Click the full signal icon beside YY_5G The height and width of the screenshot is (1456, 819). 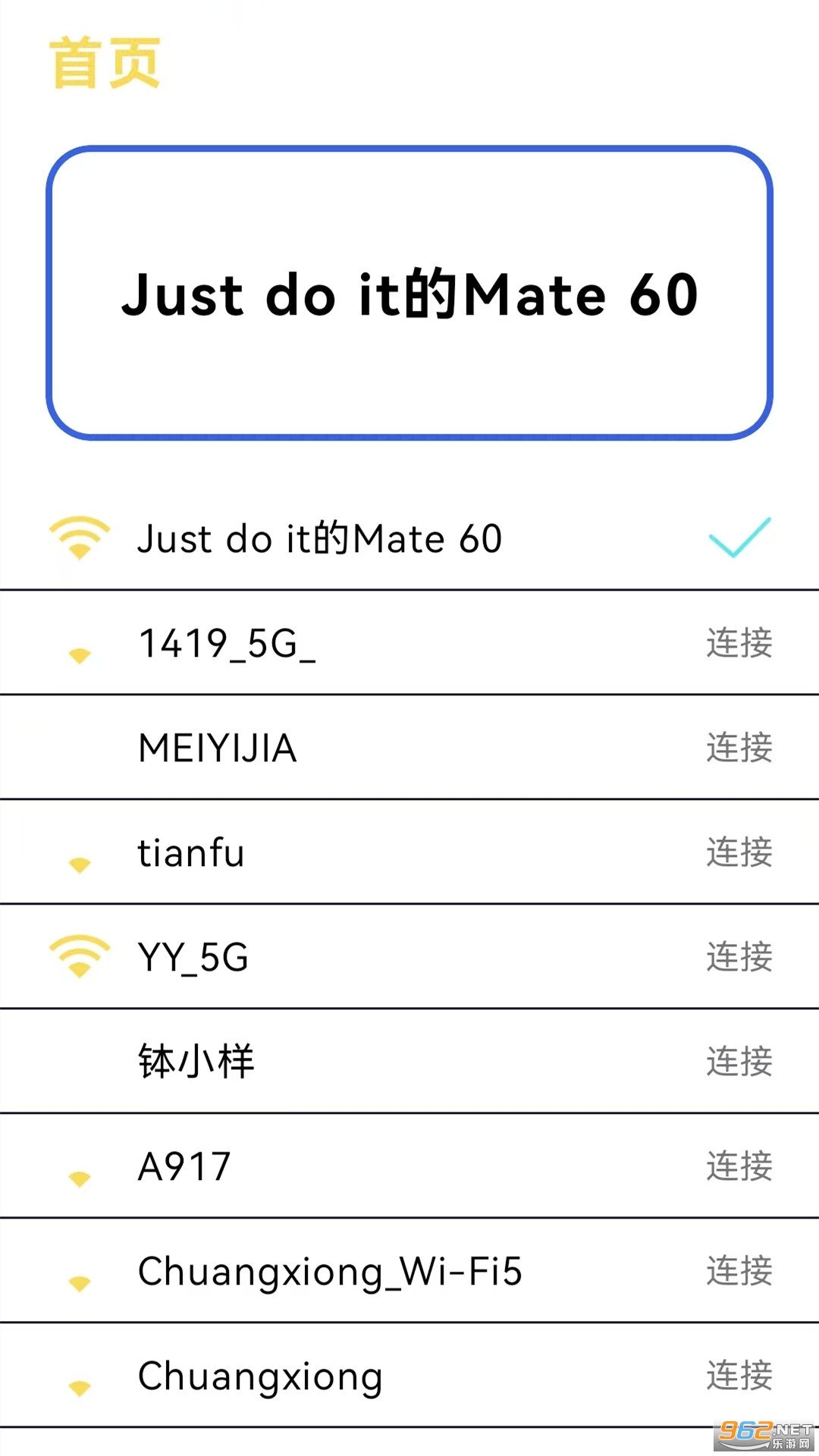pyautogui.click(x=78, y=955)
